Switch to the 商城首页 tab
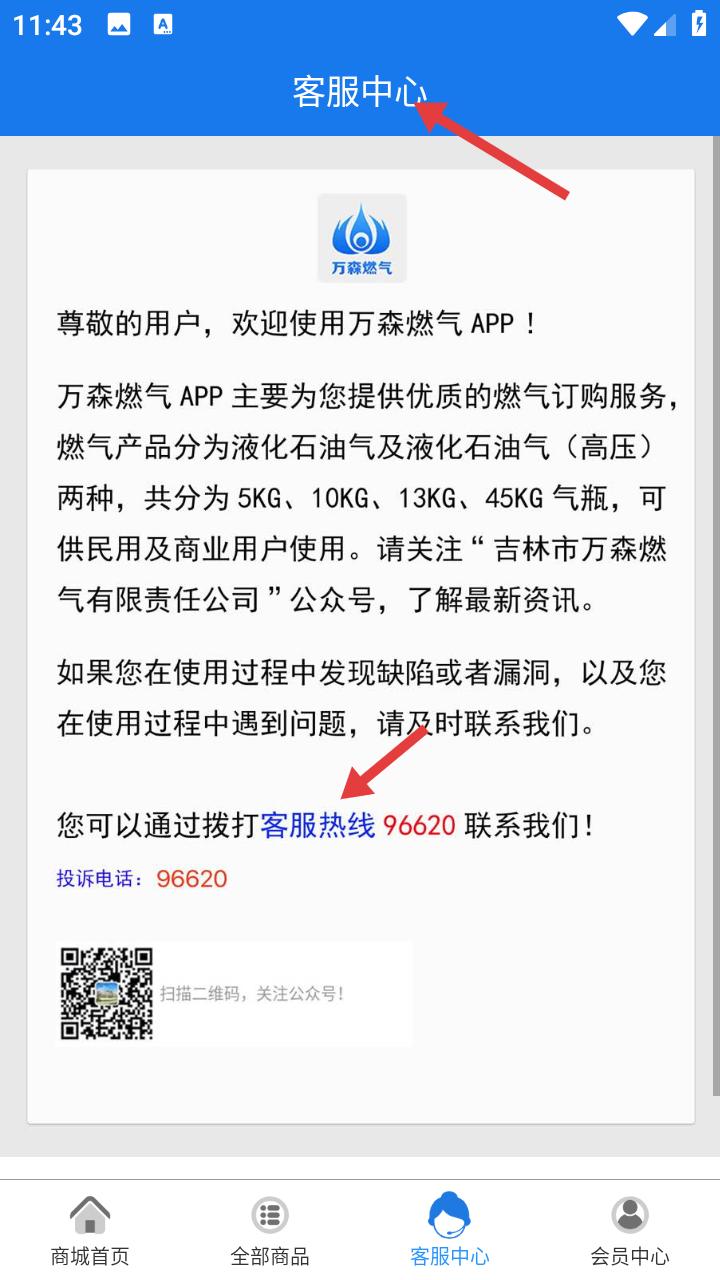Viewport: 720px width, 1280px height. (90, 1230)
